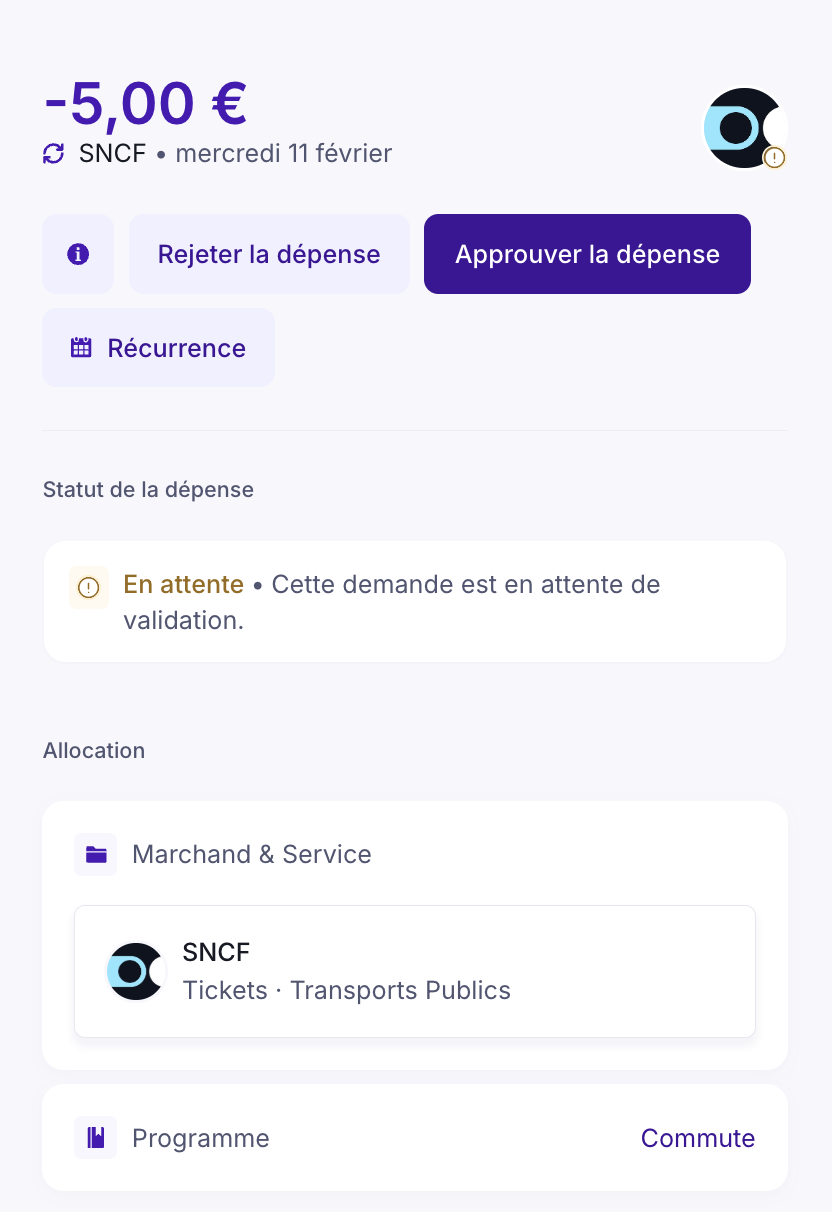Open the Récurrence settings
832x1212 pixels.
pos(158,348)
